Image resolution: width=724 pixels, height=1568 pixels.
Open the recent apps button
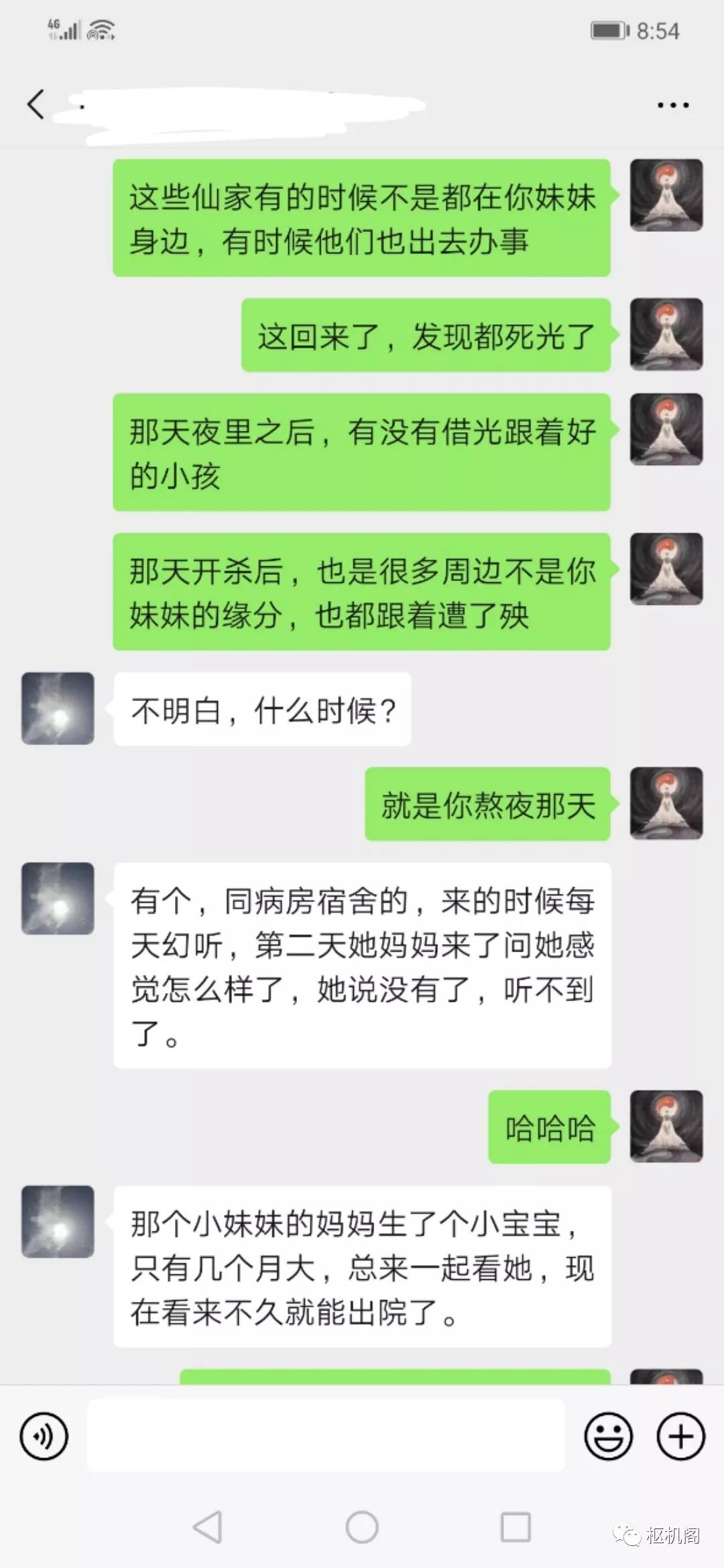[516, 1528]
